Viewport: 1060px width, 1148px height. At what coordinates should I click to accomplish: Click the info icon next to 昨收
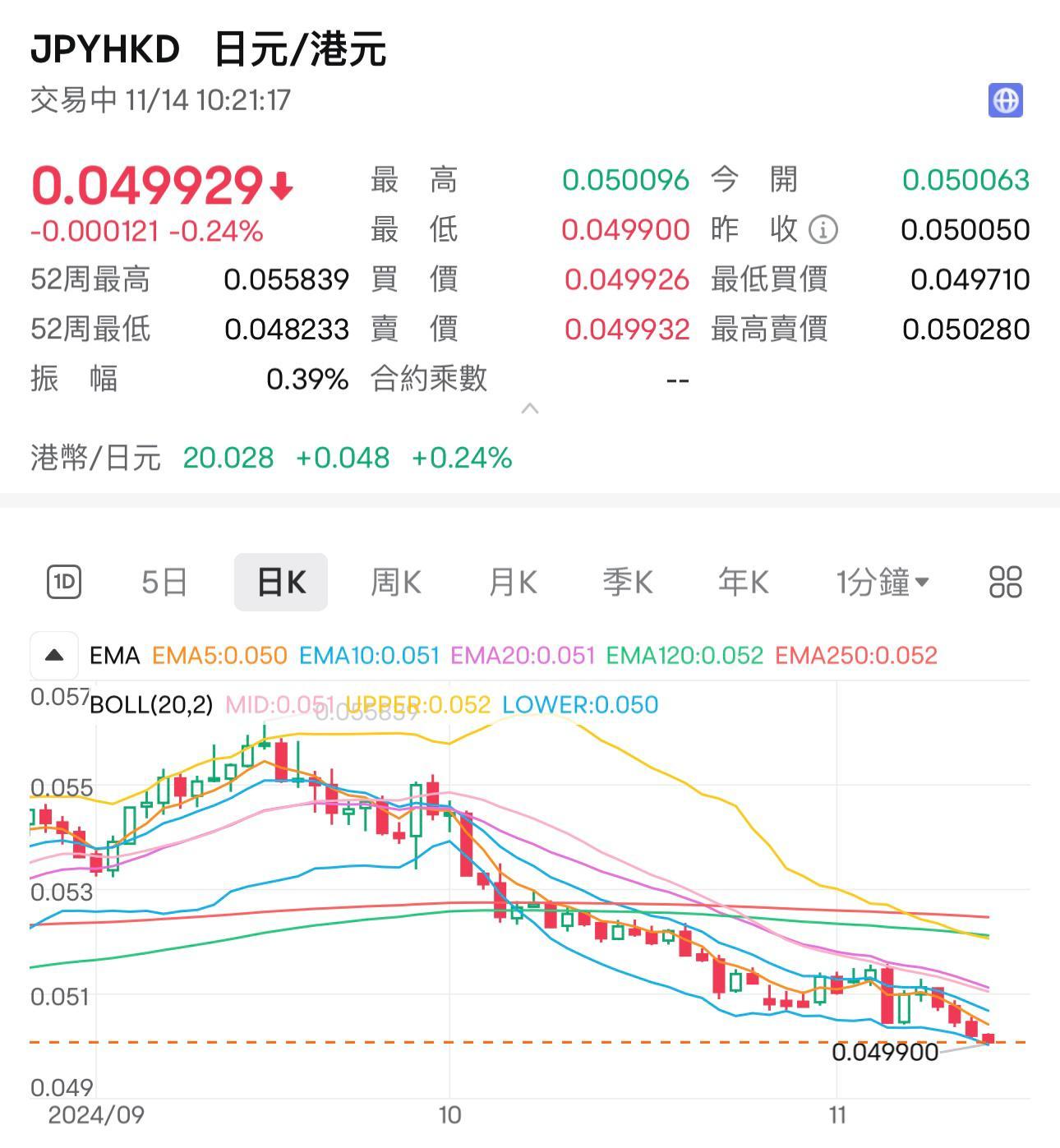coord(824,230)
